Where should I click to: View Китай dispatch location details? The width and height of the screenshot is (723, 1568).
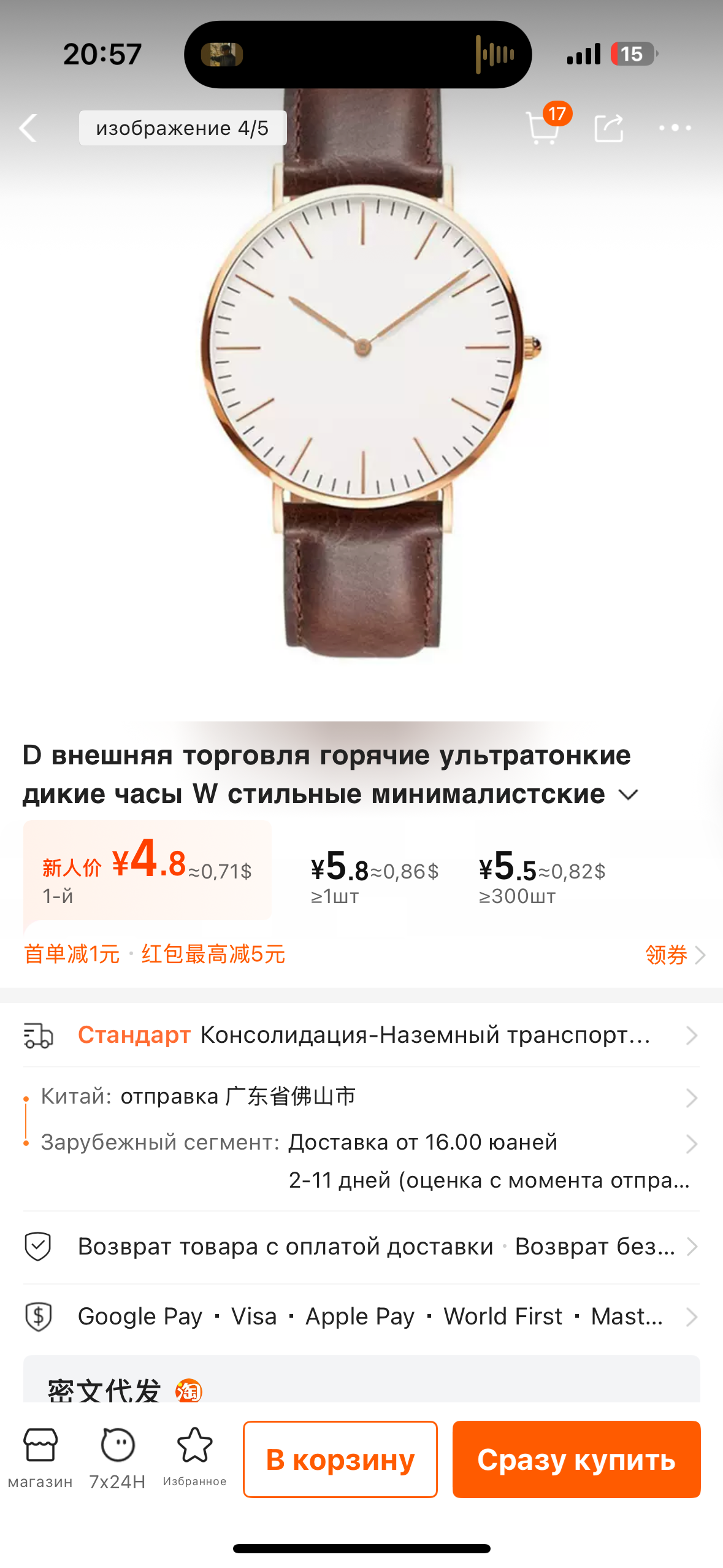click(362, 1096)
